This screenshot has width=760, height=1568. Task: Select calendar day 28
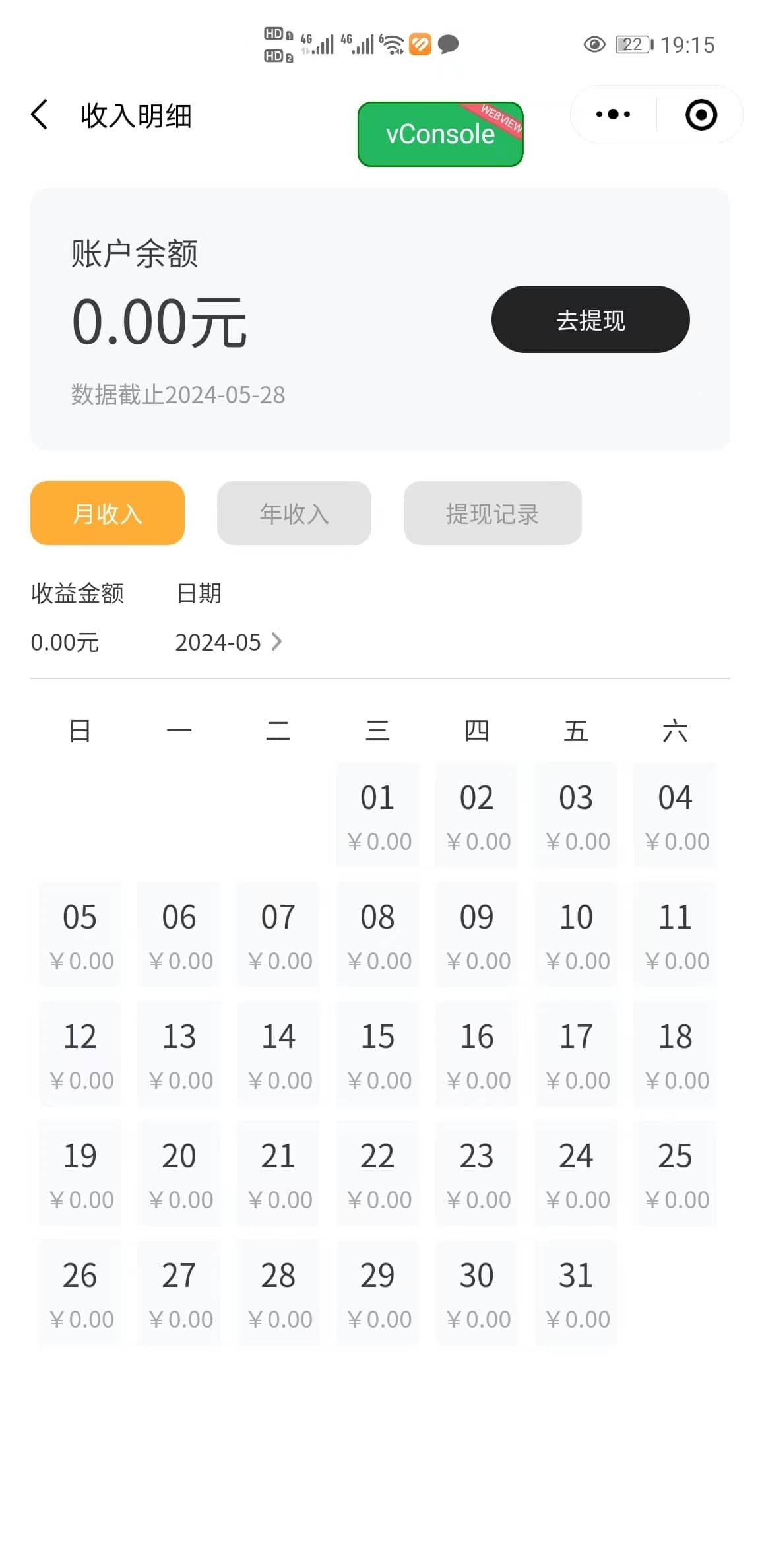click(278, 1293)
